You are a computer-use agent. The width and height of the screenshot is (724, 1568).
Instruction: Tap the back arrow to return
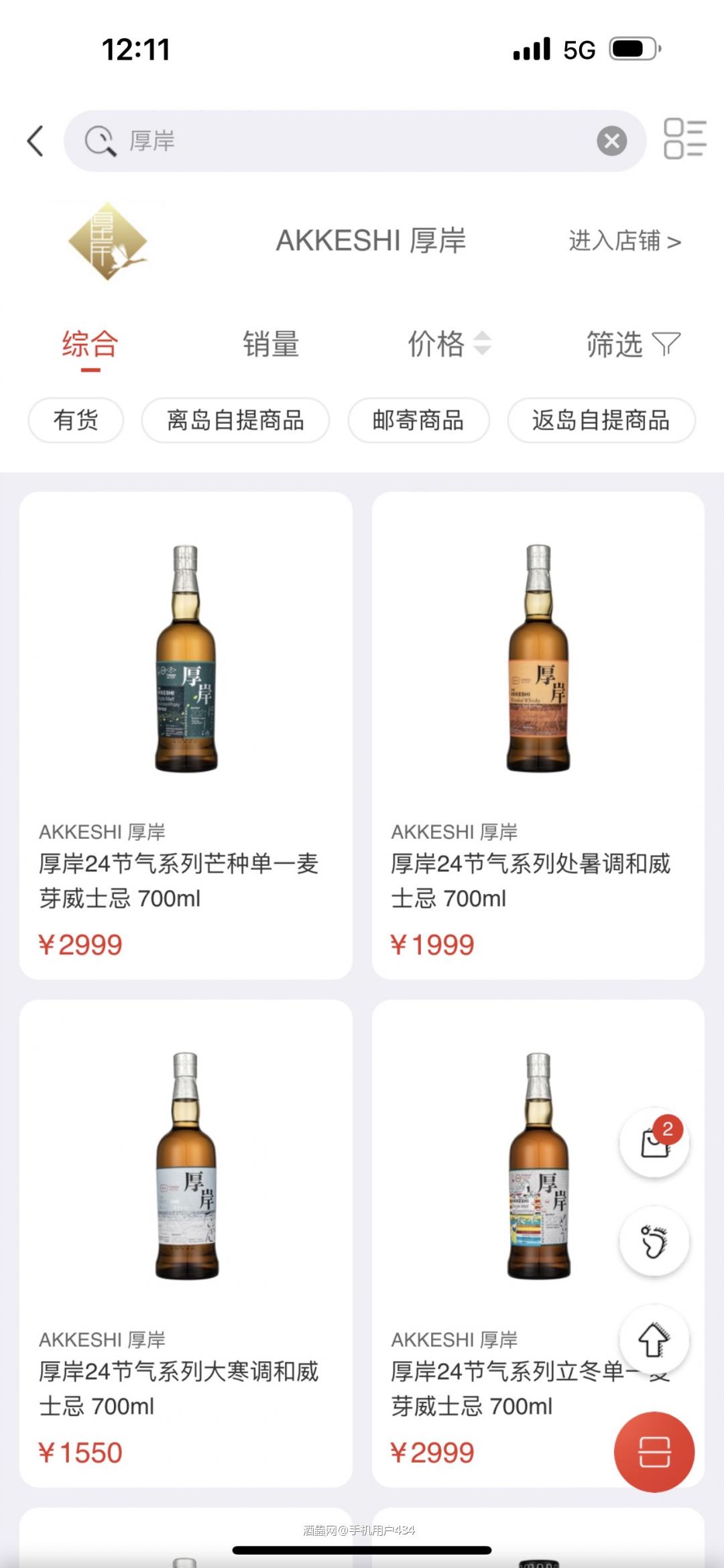(x=35, y=140)
